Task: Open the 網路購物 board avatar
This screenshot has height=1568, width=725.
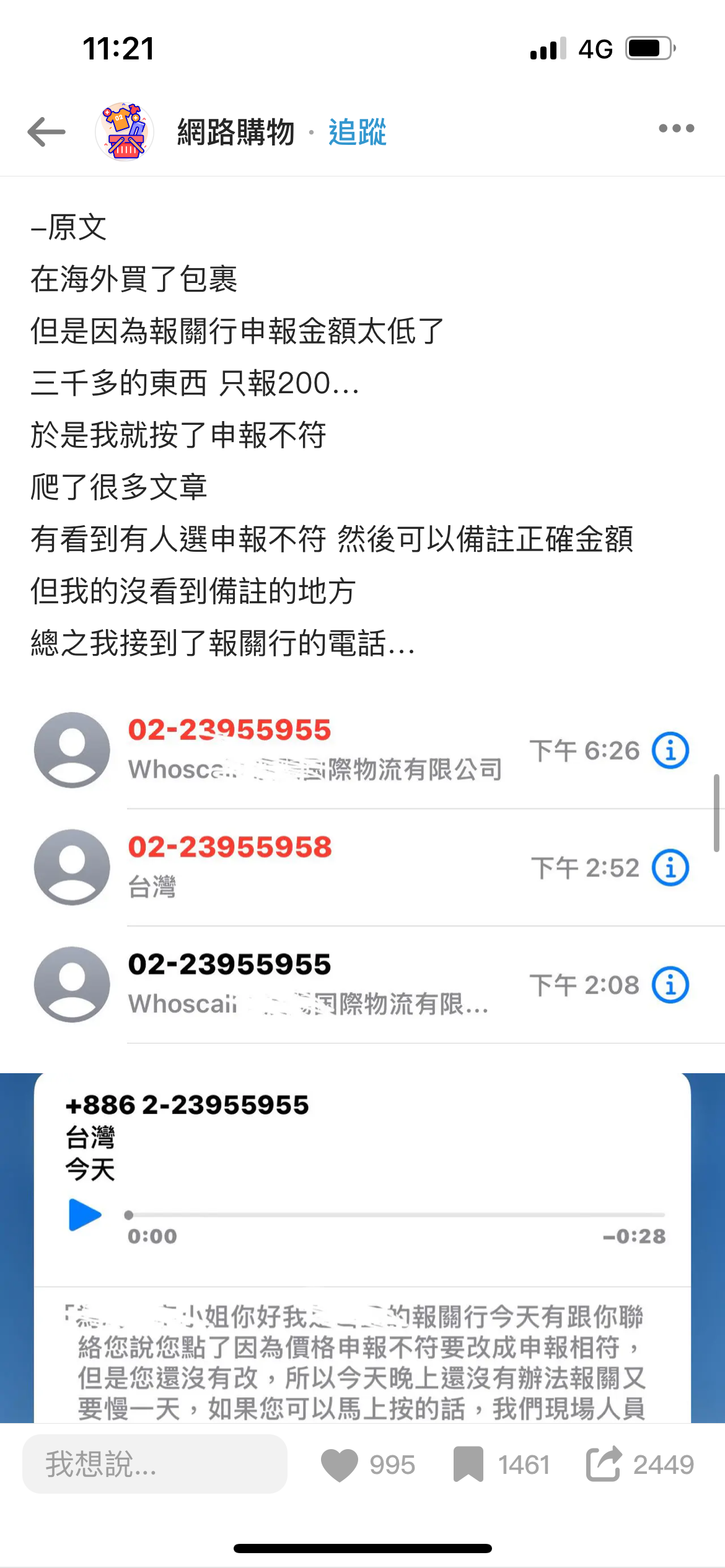Action: pos(125,132)
